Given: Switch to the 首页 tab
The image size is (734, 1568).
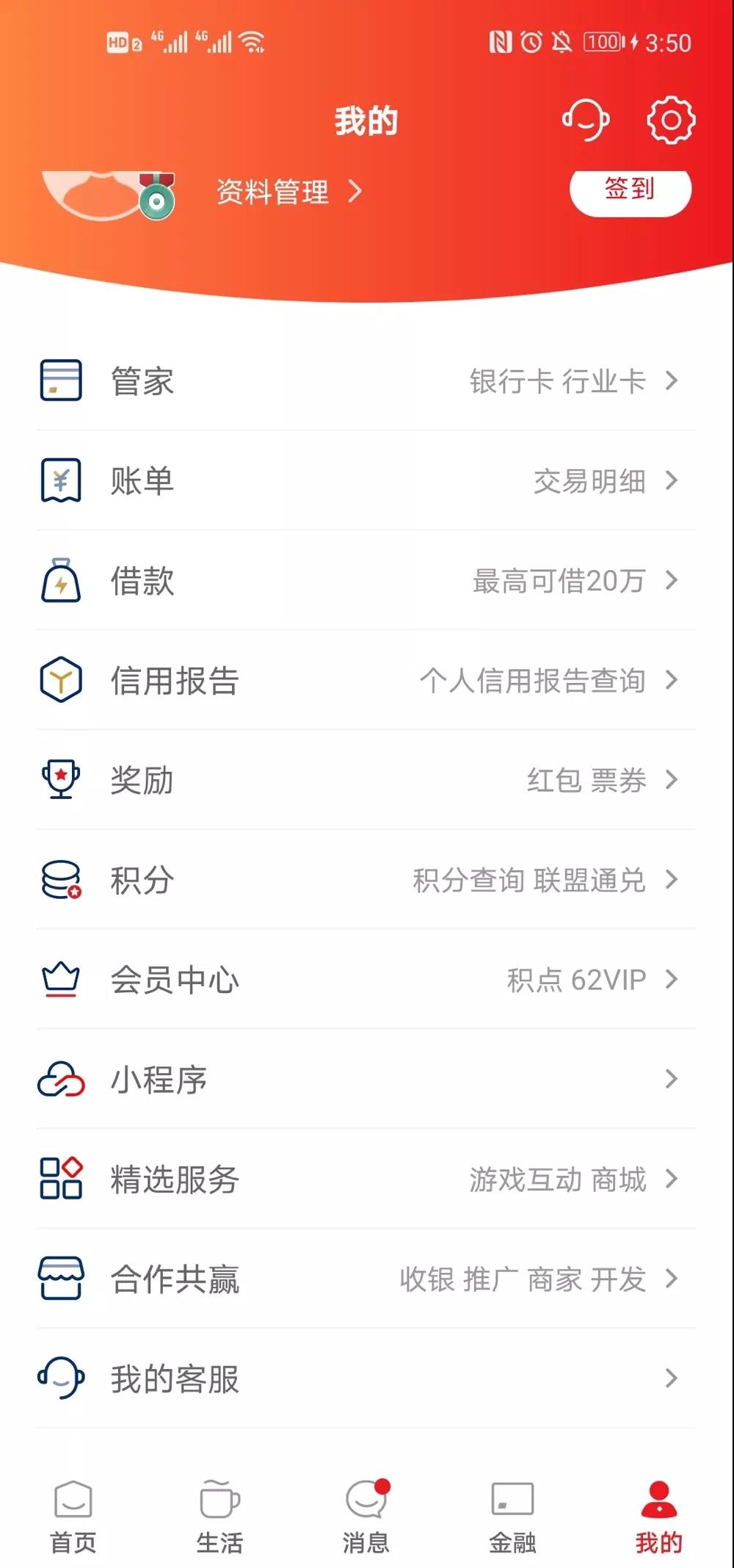Looking at the screenshot, I should [x=73, y=1517].
